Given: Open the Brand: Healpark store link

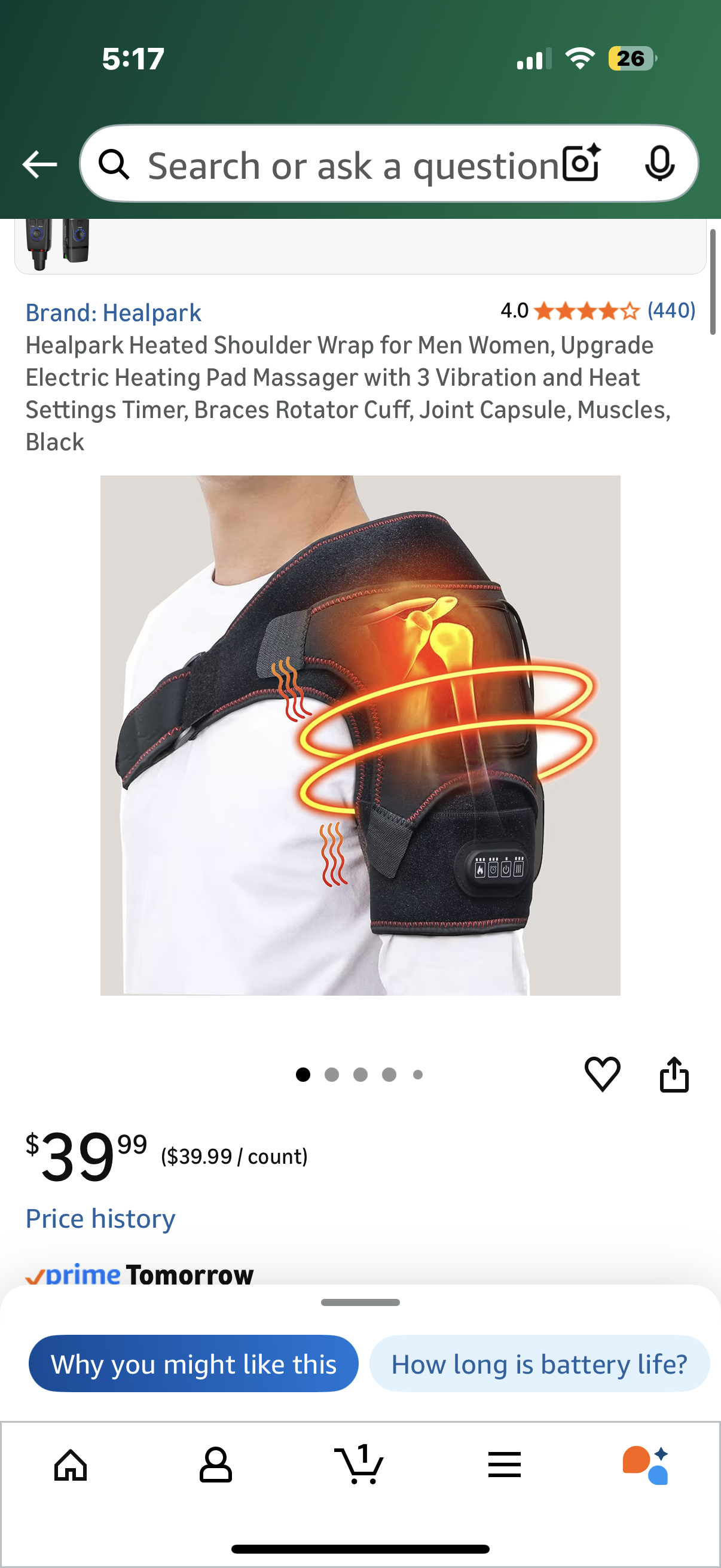Looking at the screenshot, I should 113,313.
